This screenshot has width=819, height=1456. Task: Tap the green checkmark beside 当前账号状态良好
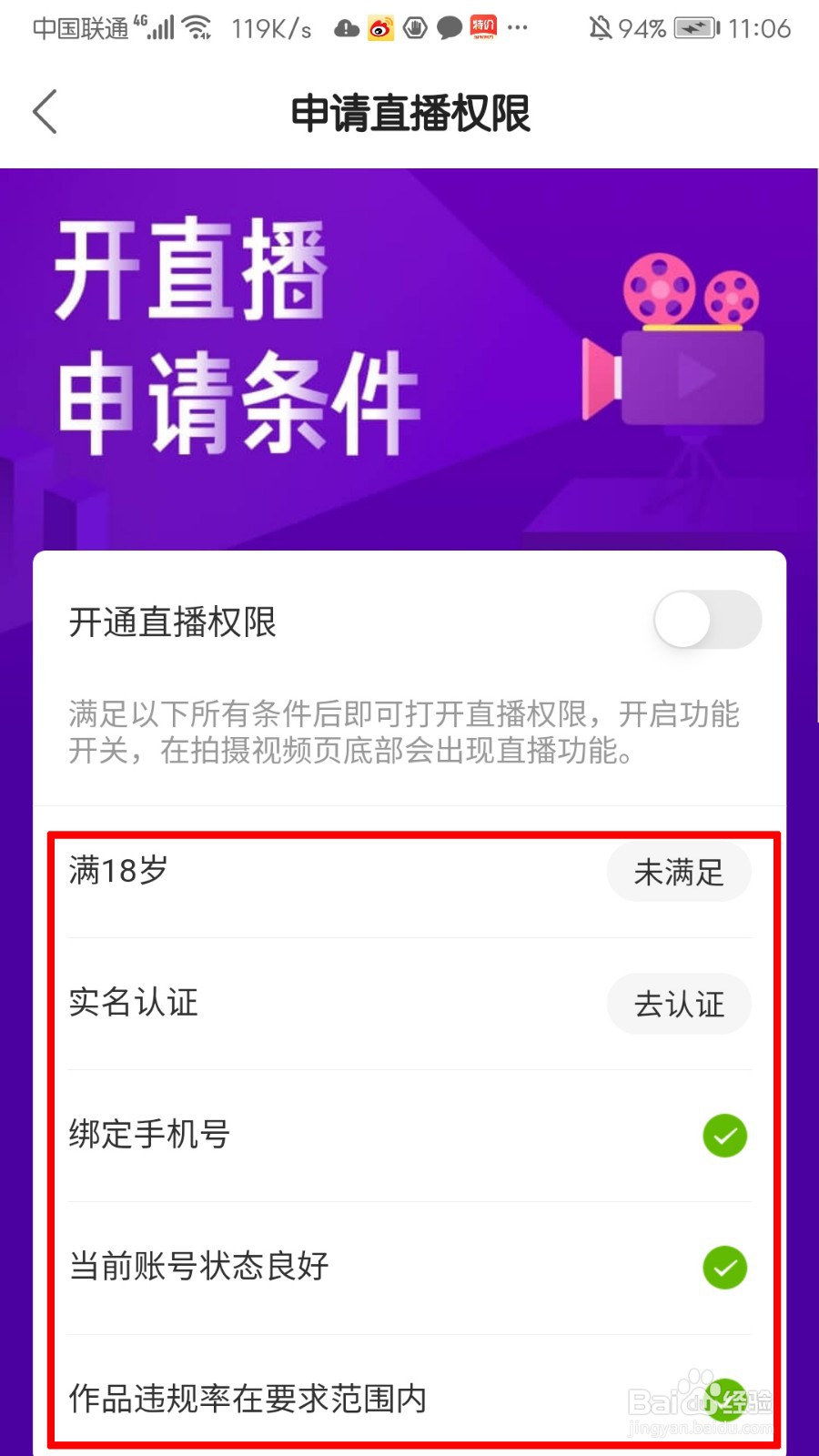click(x=723, y=1268)
